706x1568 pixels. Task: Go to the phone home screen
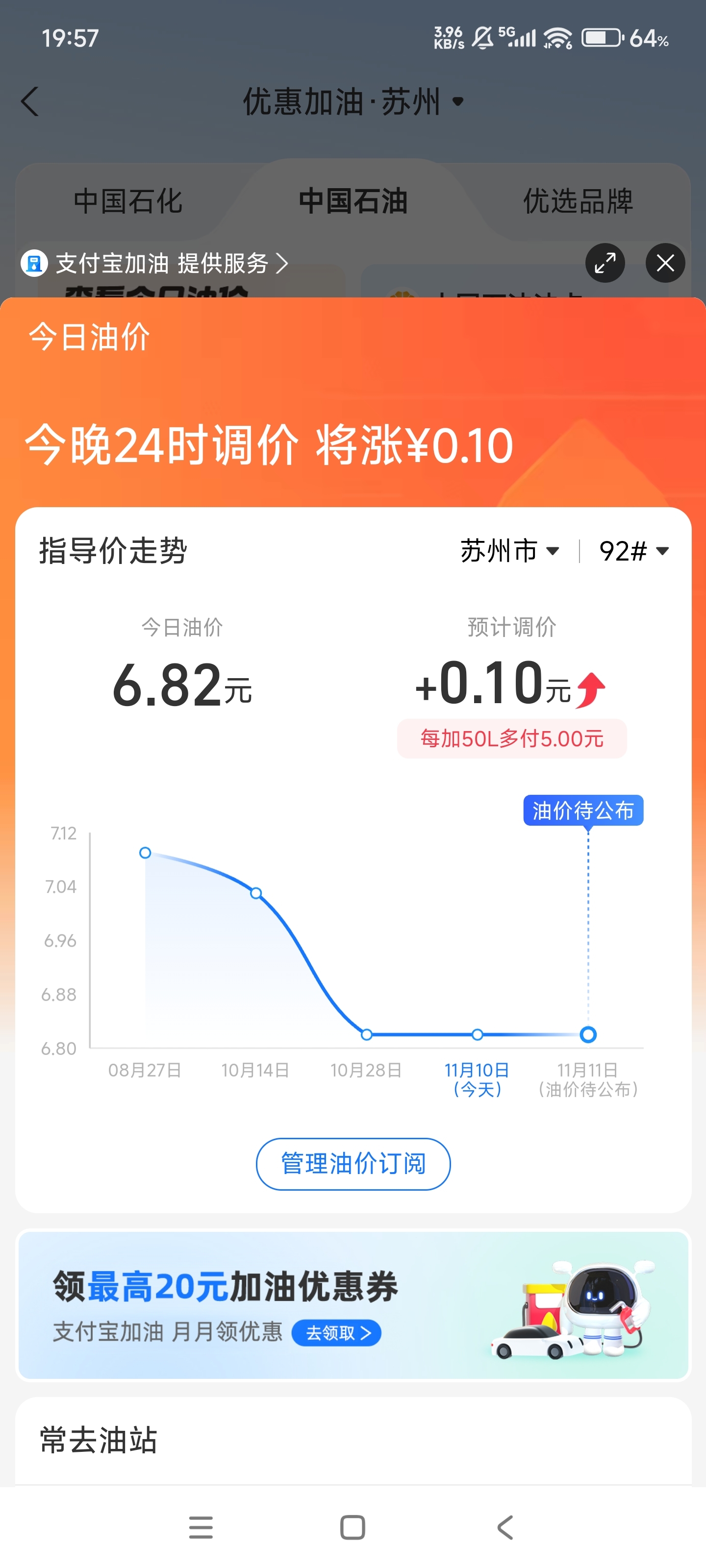352,1527
